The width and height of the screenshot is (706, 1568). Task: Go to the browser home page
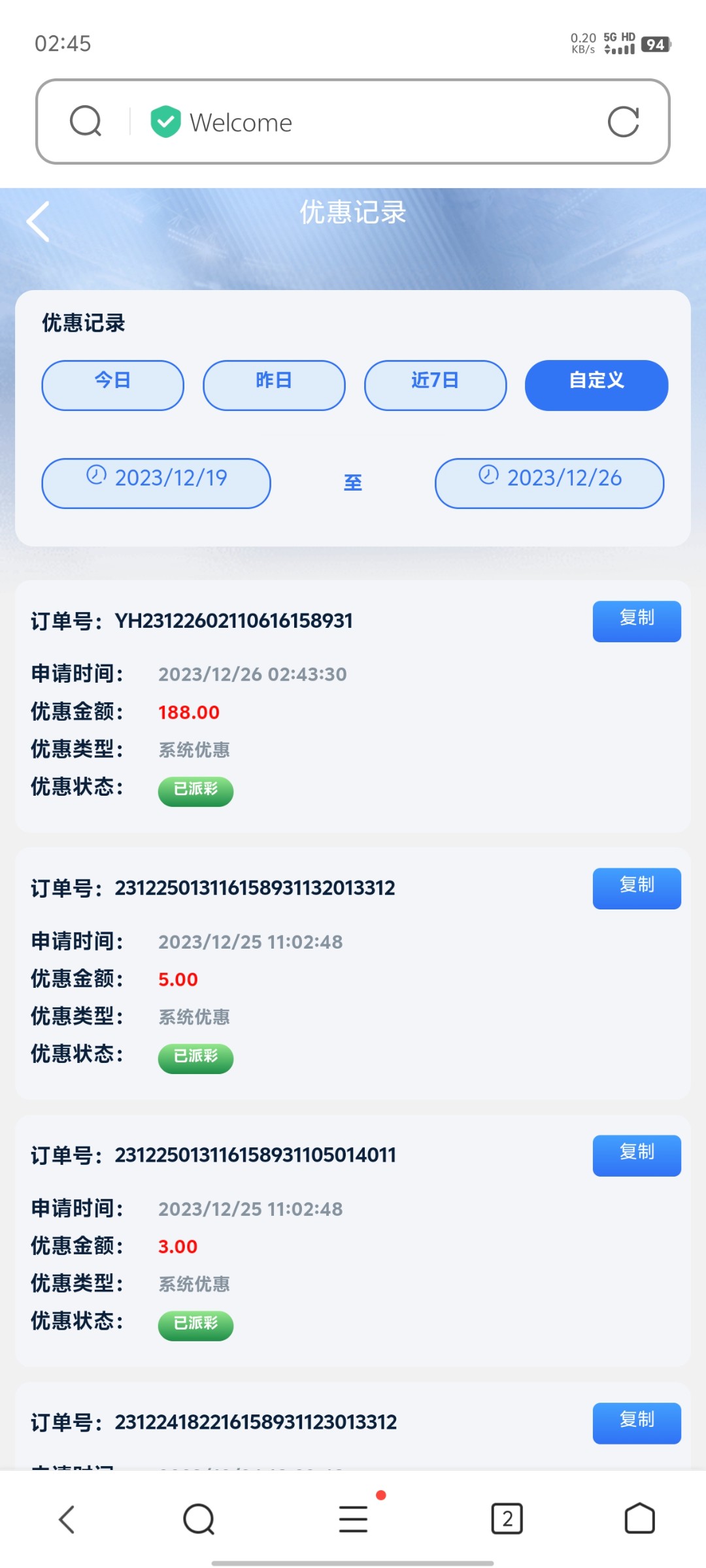639,1518
